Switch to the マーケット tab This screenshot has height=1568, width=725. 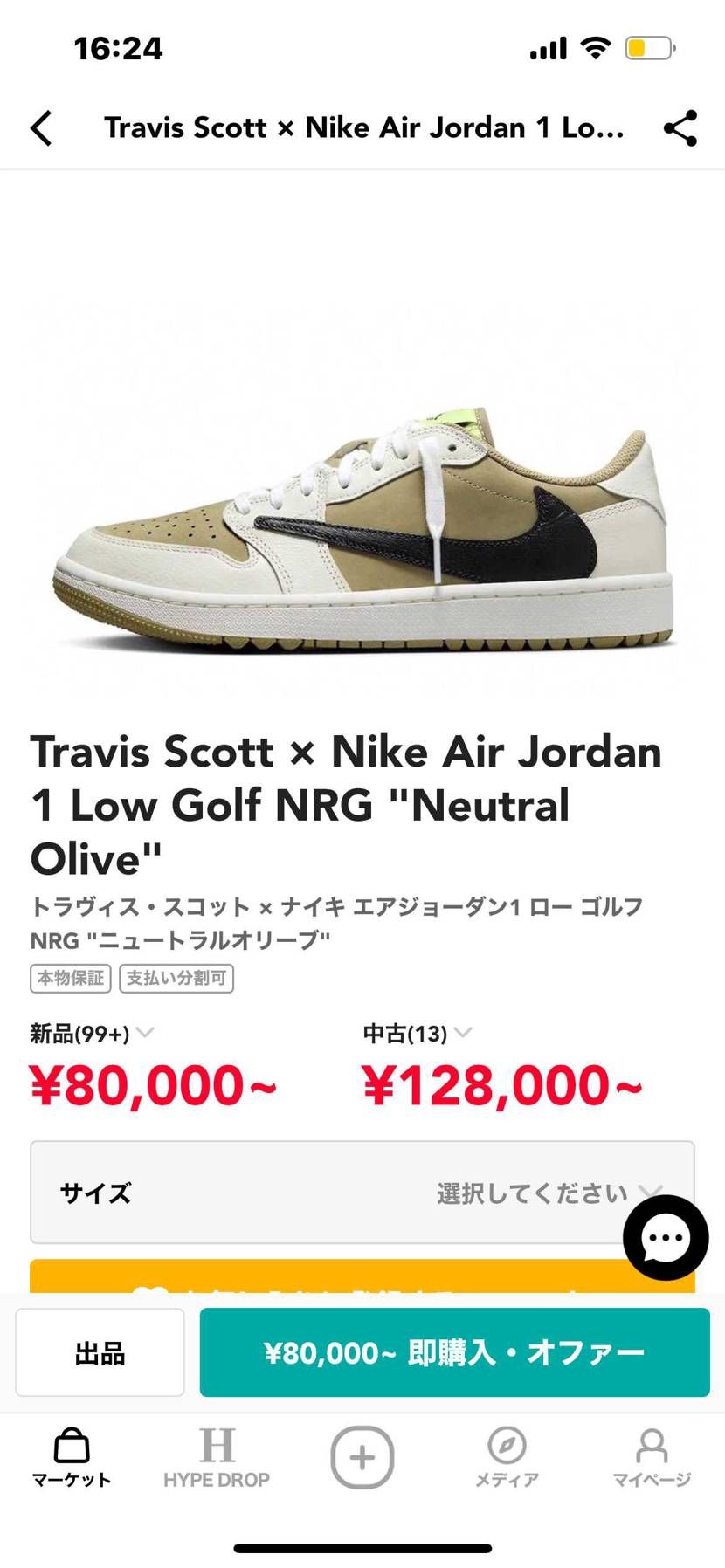(72, 1458)
